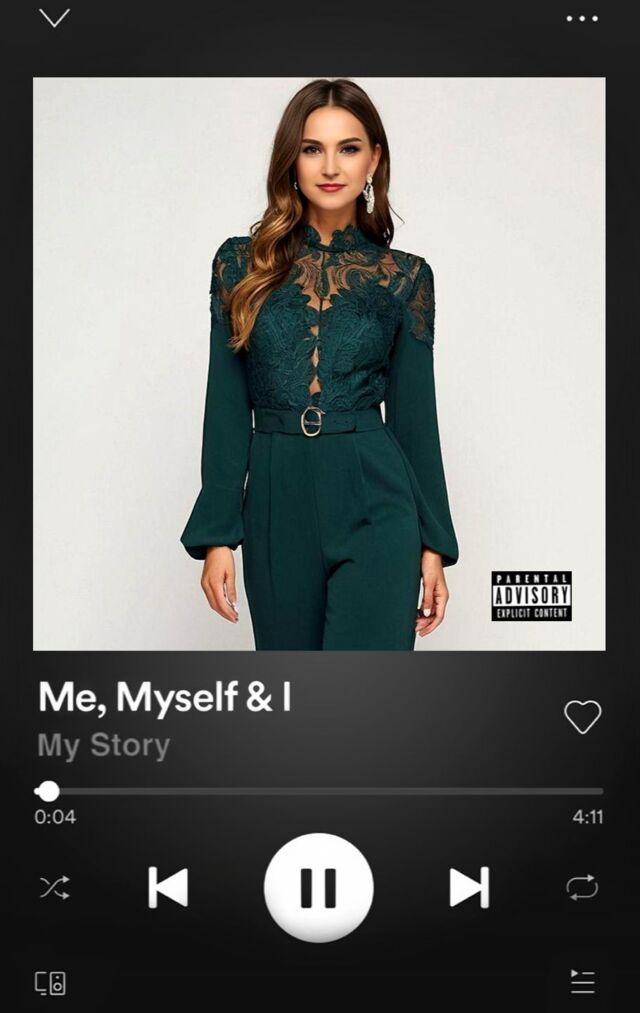Enable shuffle mode
This screenshot has height=1013, width=640.
pos(54,887)
